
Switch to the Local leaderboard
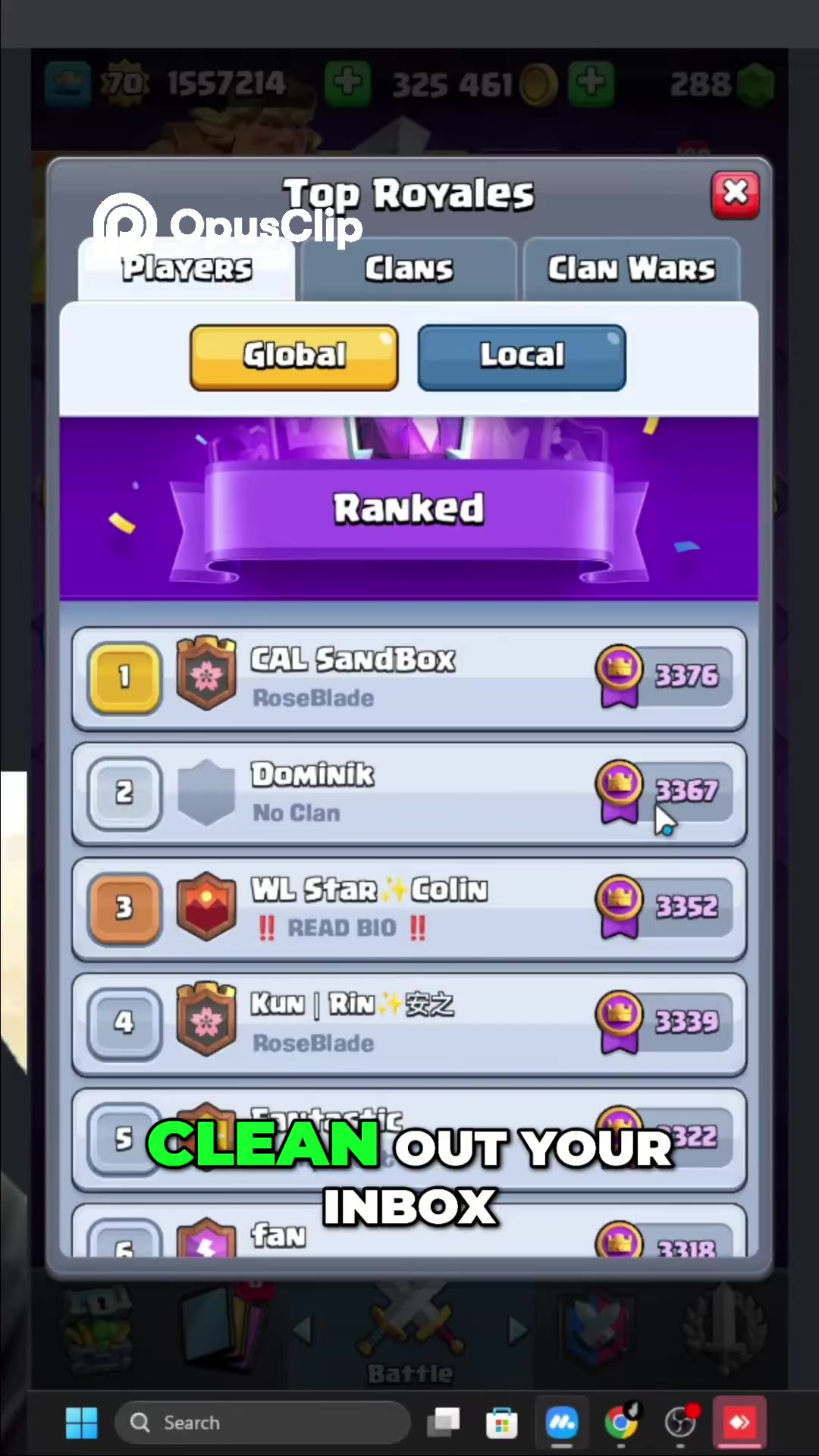click(522, 357)
